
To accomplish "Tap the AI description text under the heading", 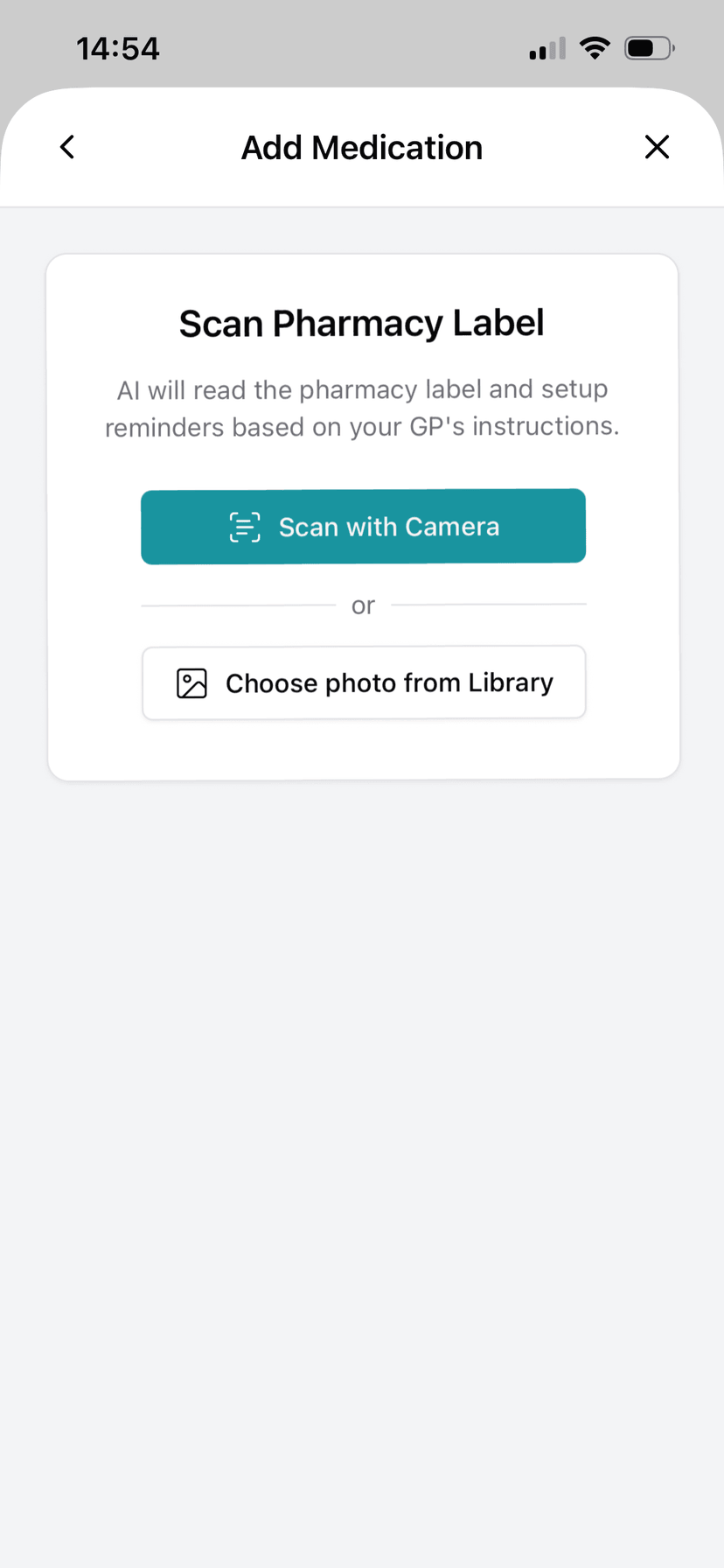I will [361, 408].
